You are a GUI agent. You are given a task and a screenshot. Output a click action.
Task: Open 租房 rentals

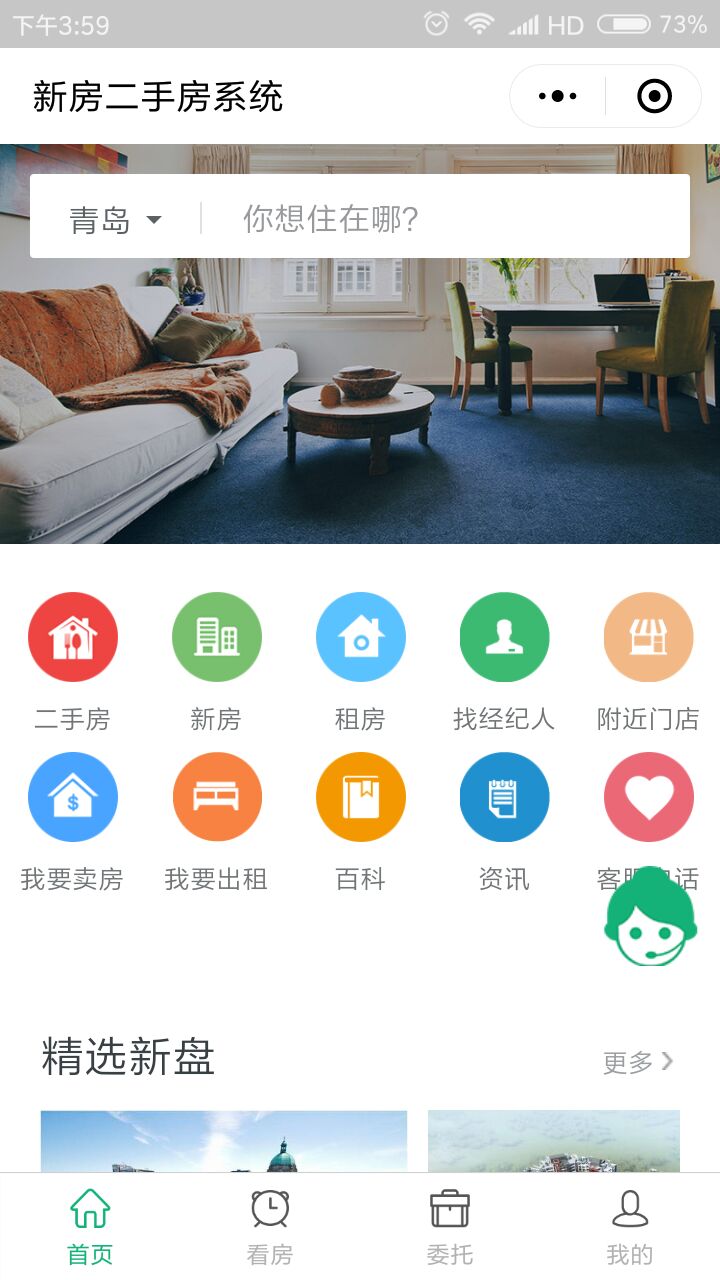pyautogui.click(x=360, y=638)
